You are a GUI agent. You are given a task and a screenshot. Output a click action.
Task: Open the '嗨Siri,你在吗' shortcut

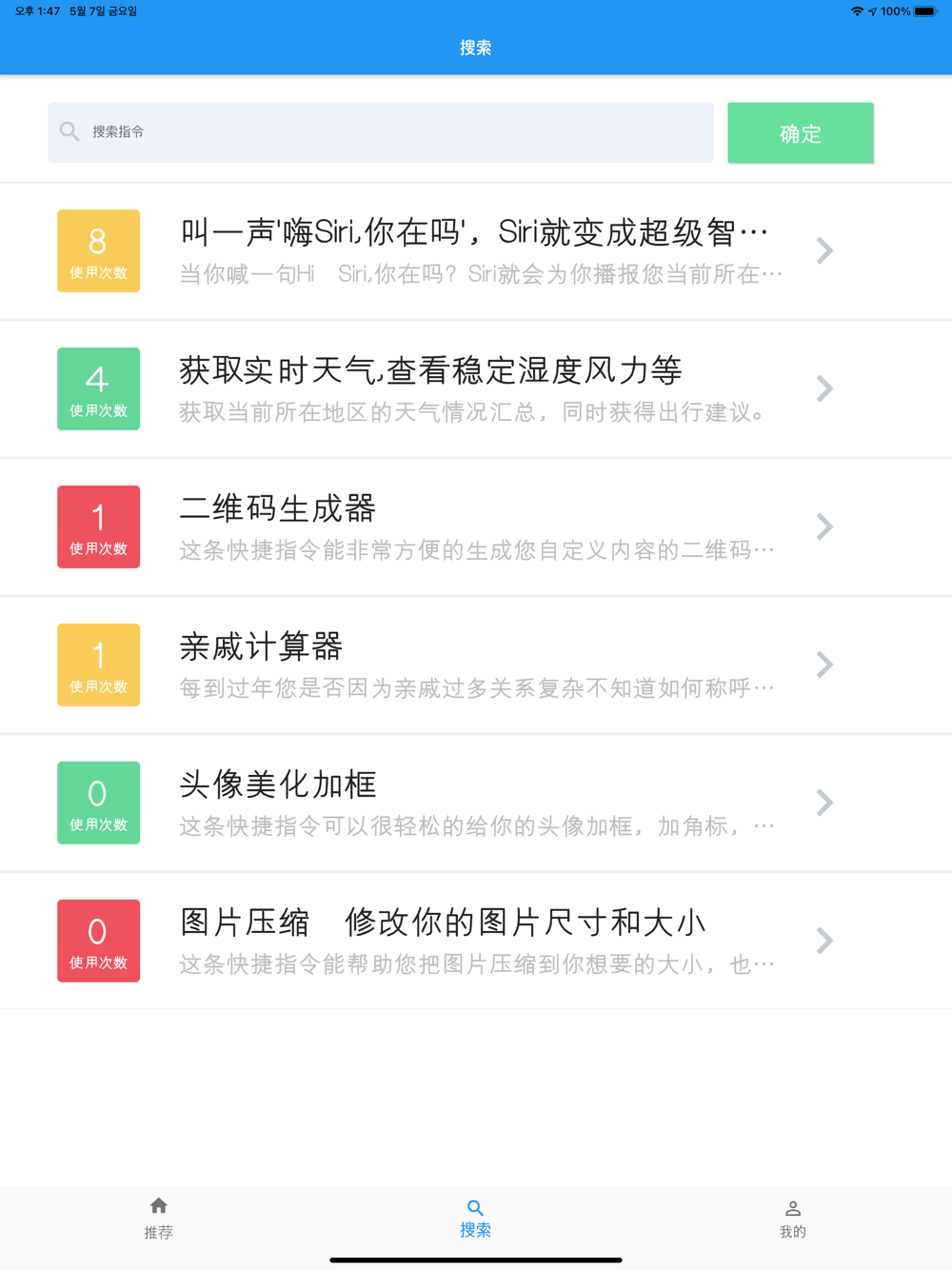point(474,250)
